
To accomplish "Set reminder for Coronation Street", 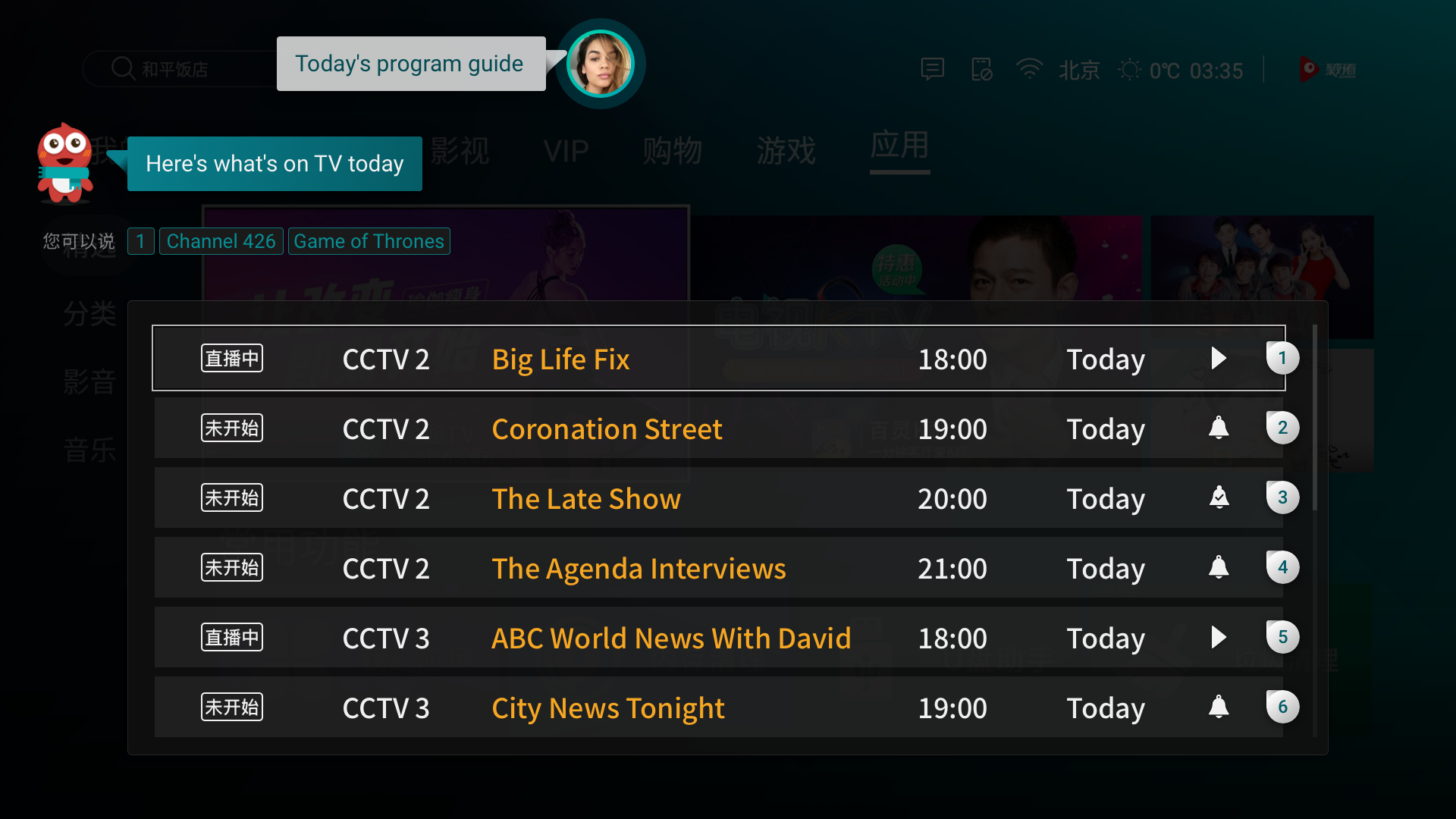I will tap(1218, 428).
